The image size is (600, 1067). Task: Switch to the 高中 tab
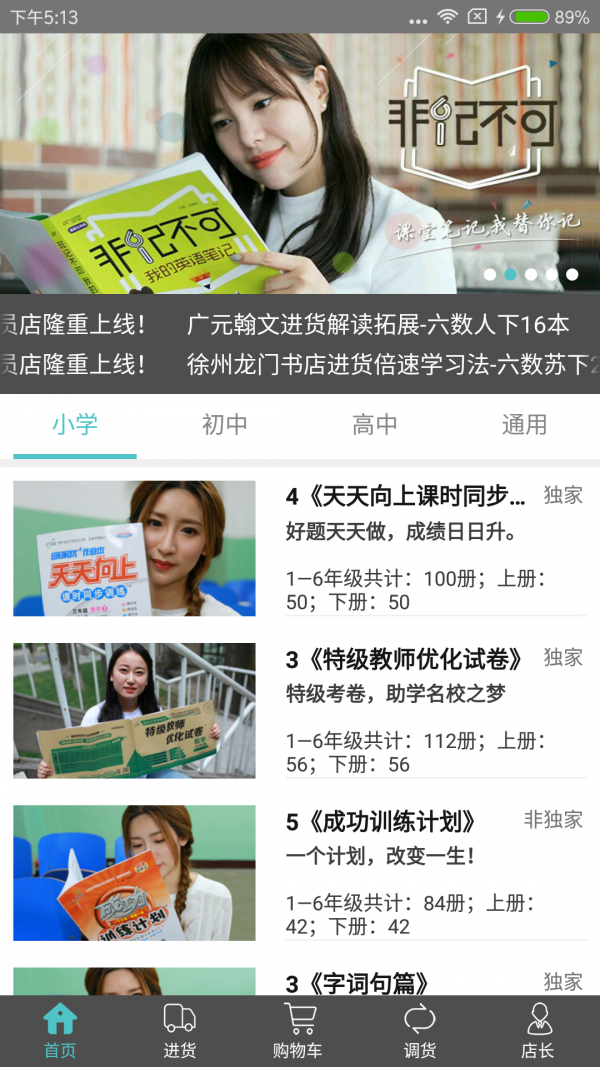pos(375,425)
